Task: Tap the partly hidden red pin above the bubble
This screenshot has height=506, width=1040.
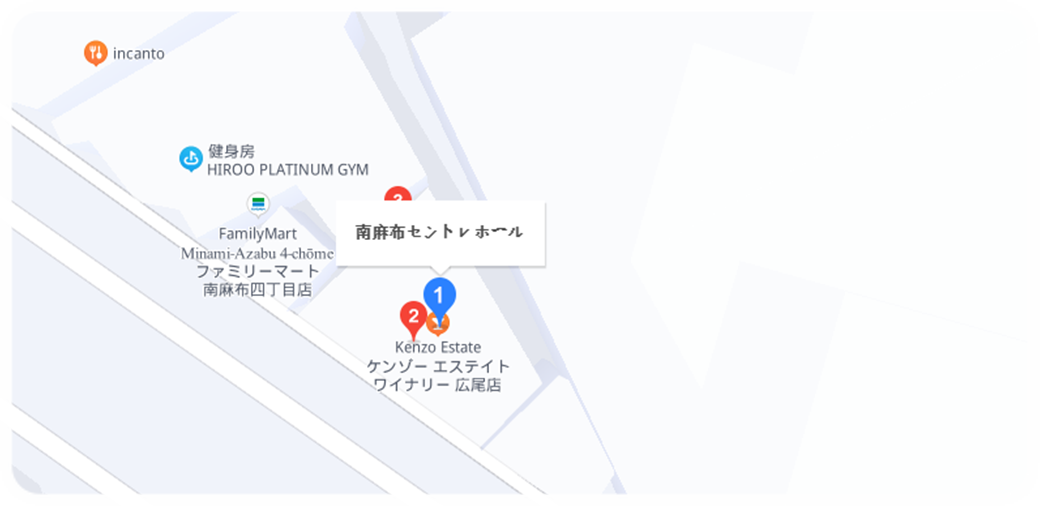Action: click(x=398, y=194)
